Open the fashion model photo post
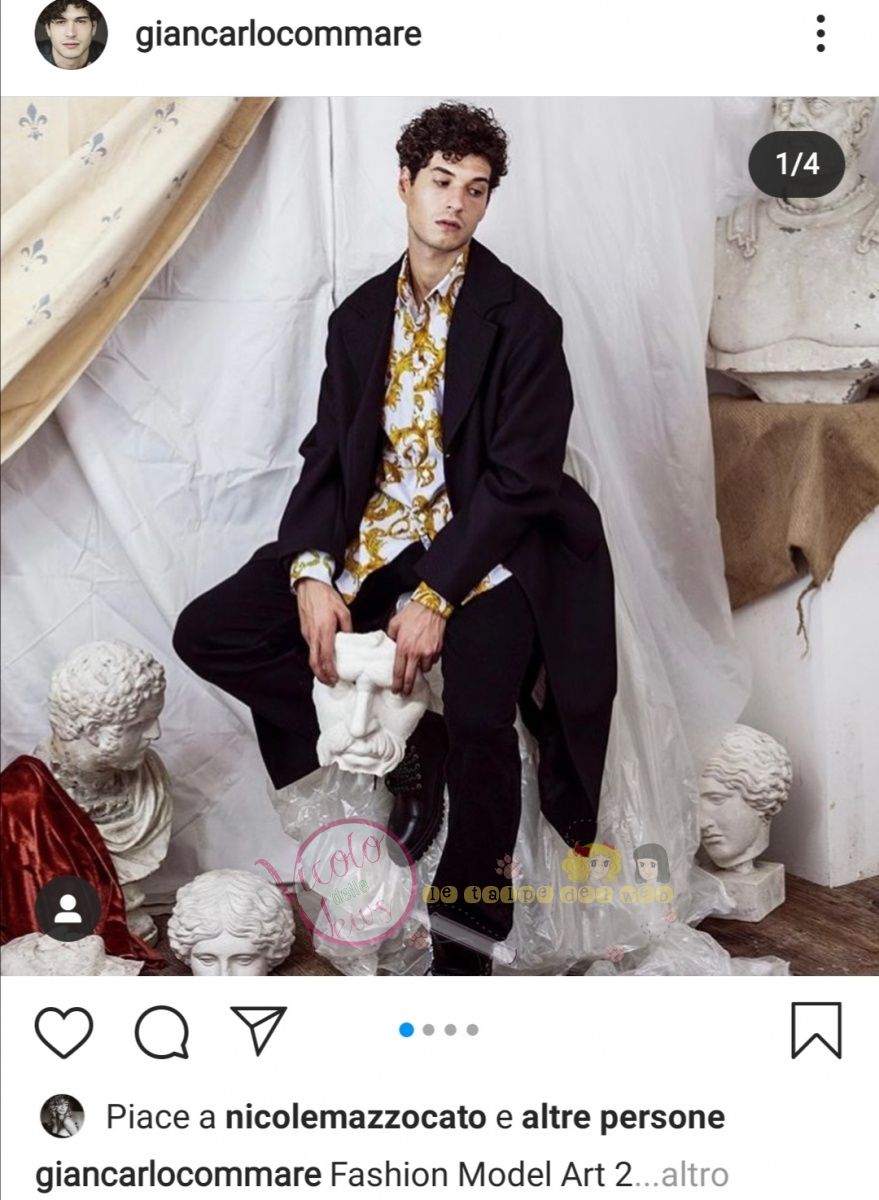Viewport: 879px width, 1200px height. (440, 535)
